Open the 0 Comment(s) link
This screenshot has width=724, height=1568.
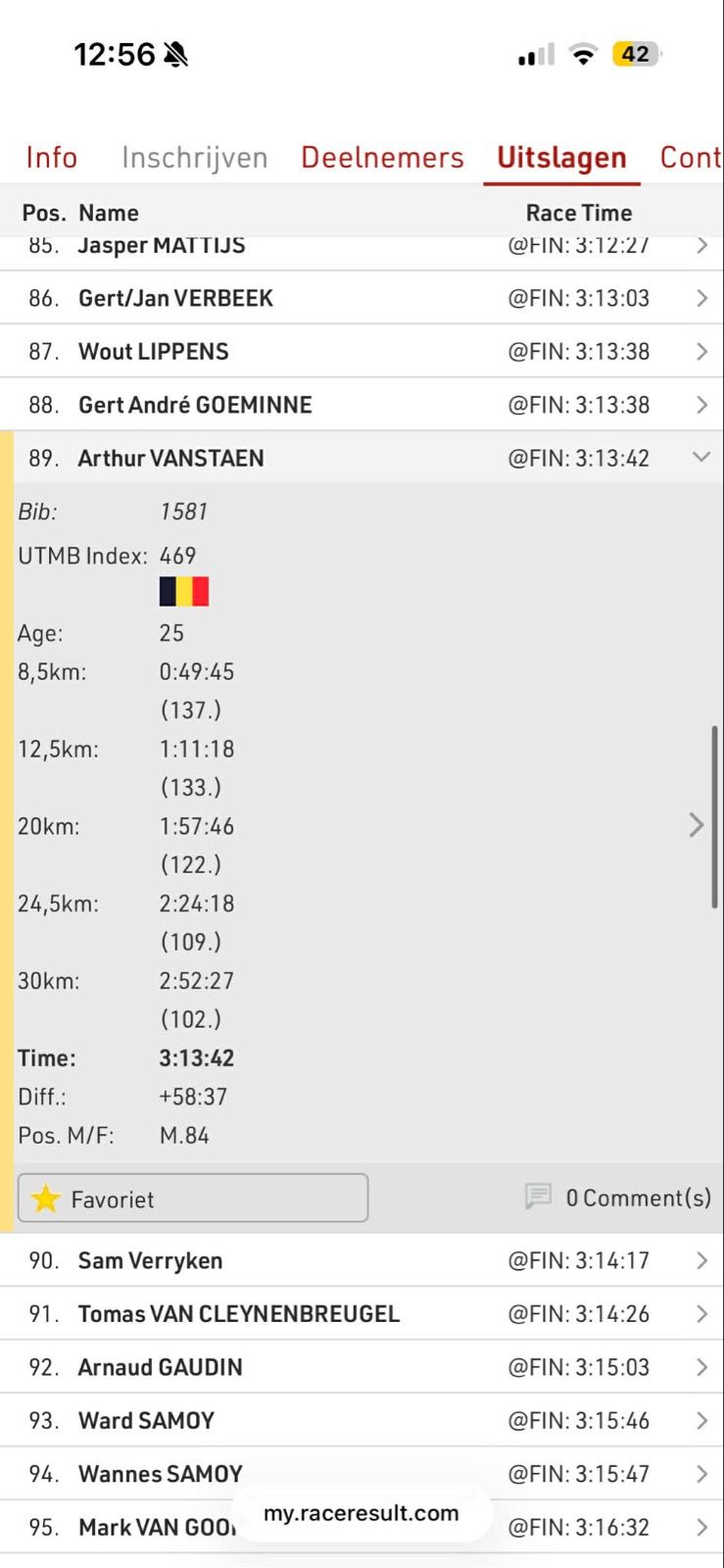618,1198
